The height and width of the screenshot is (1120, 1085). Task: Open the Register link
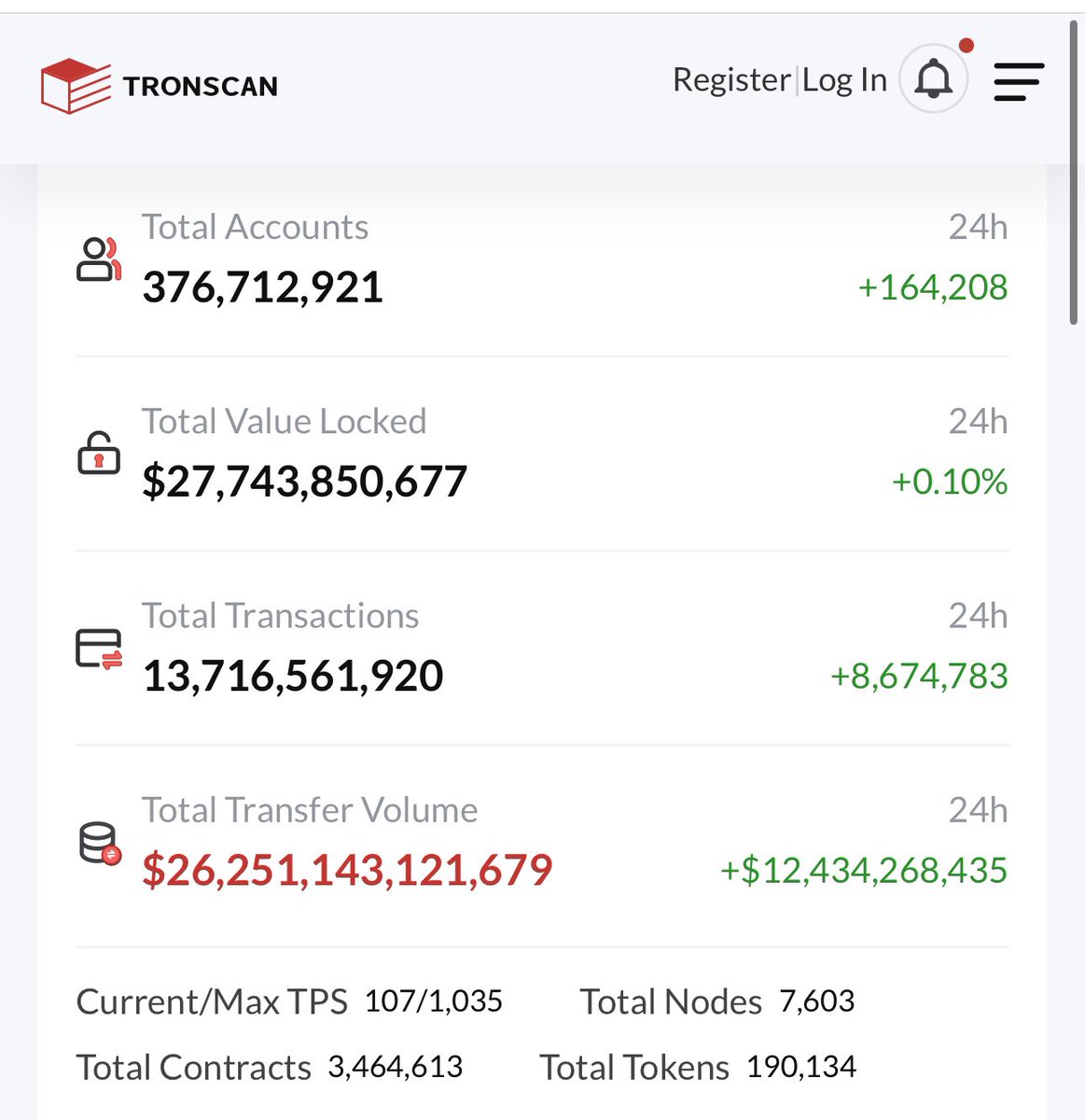click(731, 80)
